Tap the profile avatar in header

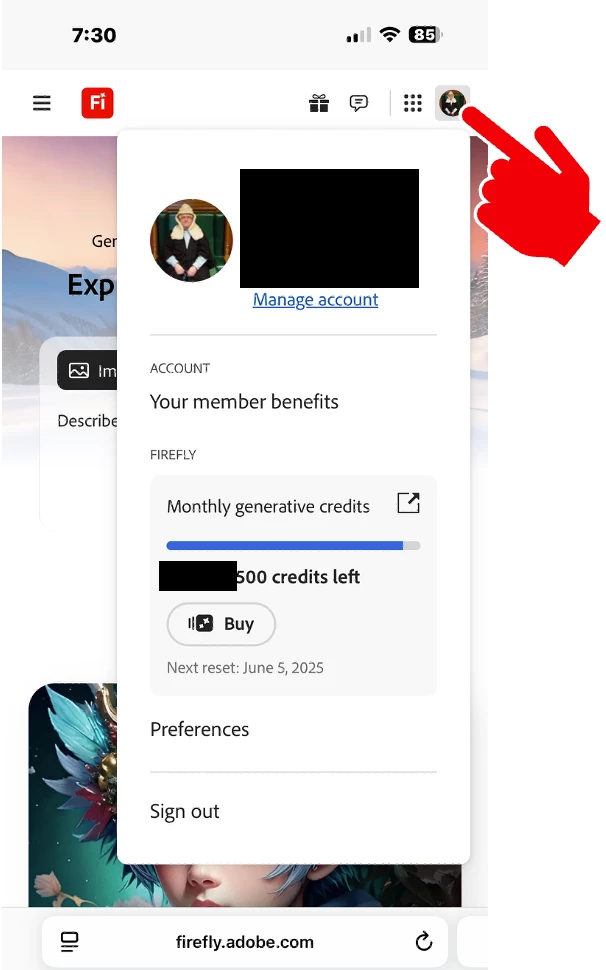[452, 103]
